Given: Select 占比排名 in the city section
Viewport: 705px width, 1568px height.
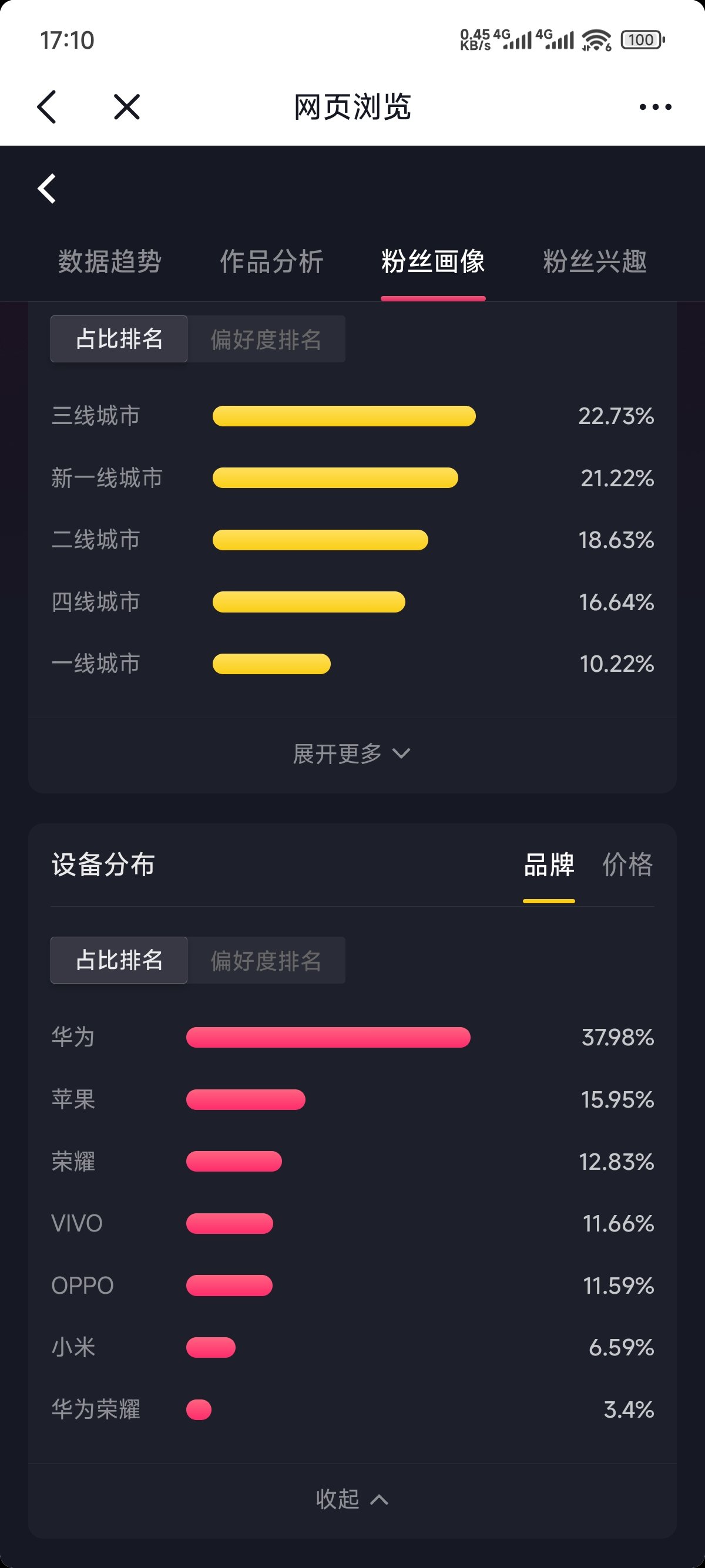Looking at the screenshot, I should click(119, 339).
